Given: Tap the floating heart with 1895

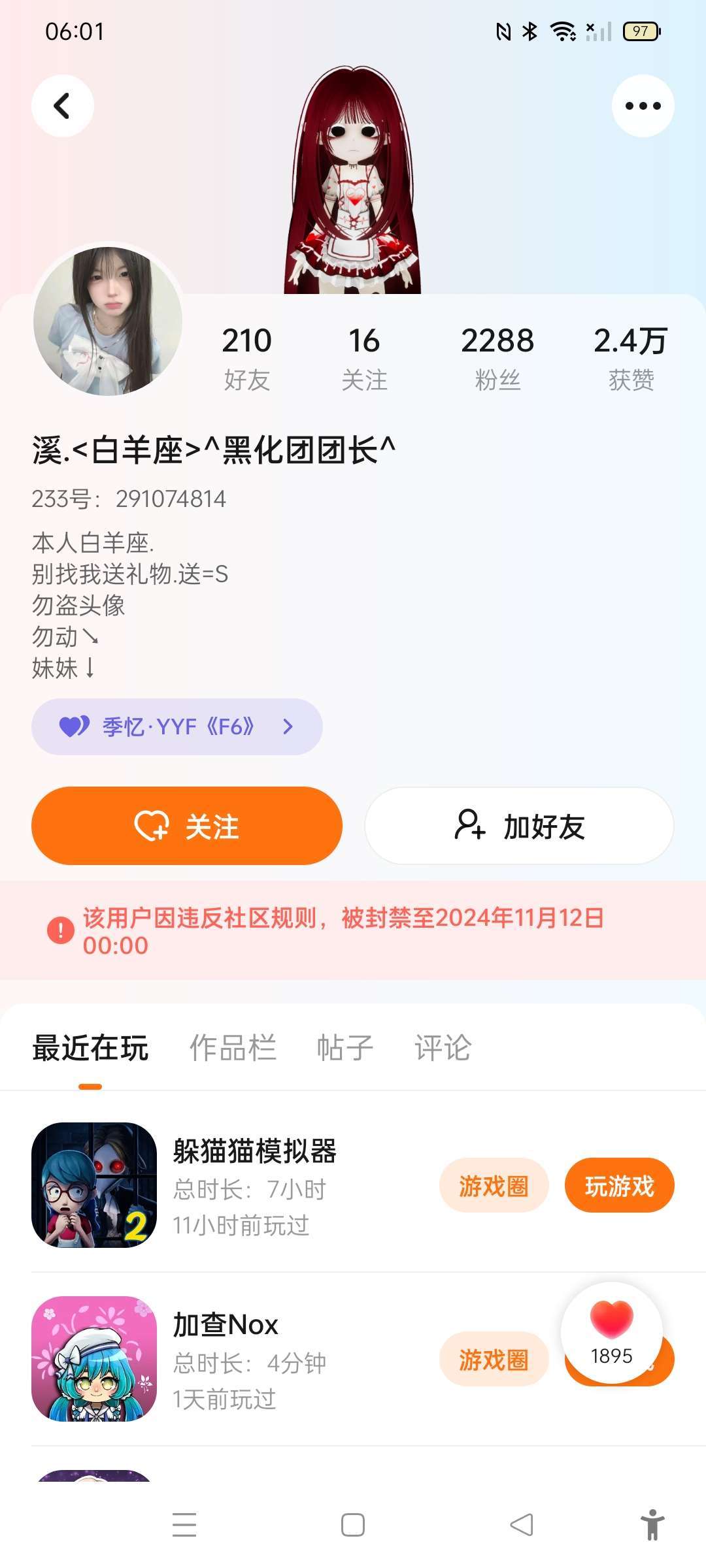Looking at the screenshot, I should pyautogui.click(x=612, y=1331).
